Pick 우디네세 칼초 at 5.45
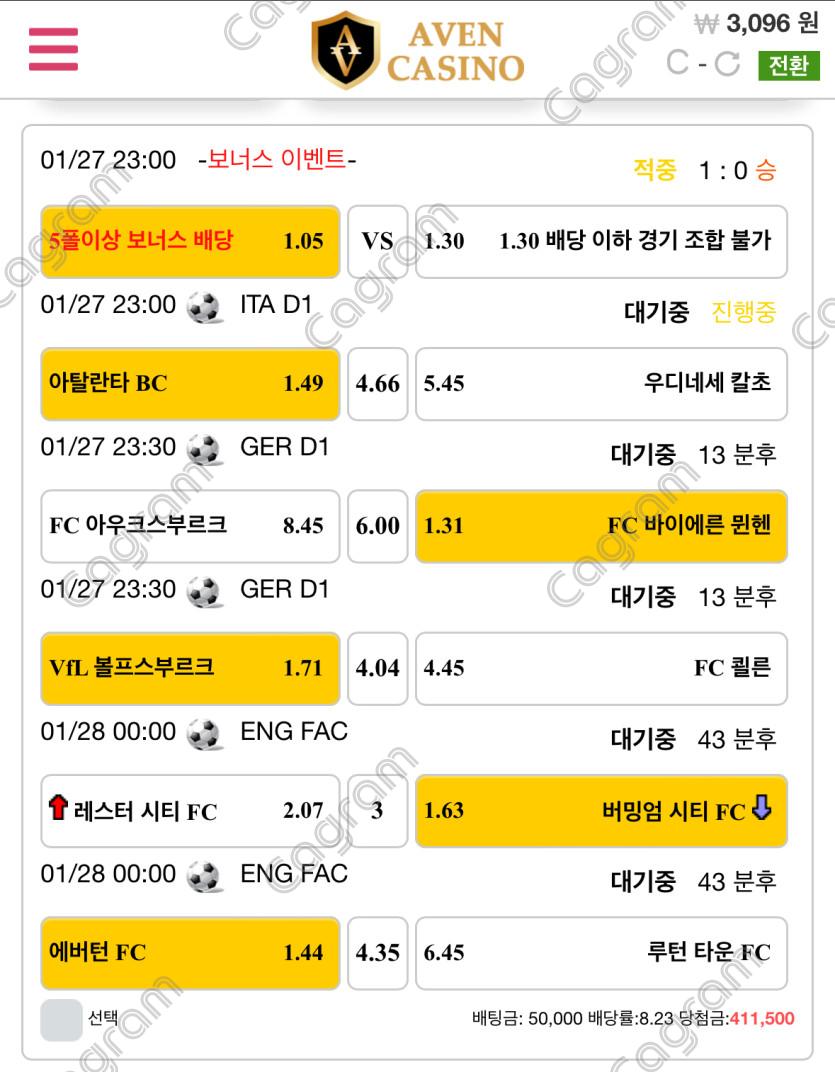The height and width of the screenshot is (1072, 835). pos(601,383)
